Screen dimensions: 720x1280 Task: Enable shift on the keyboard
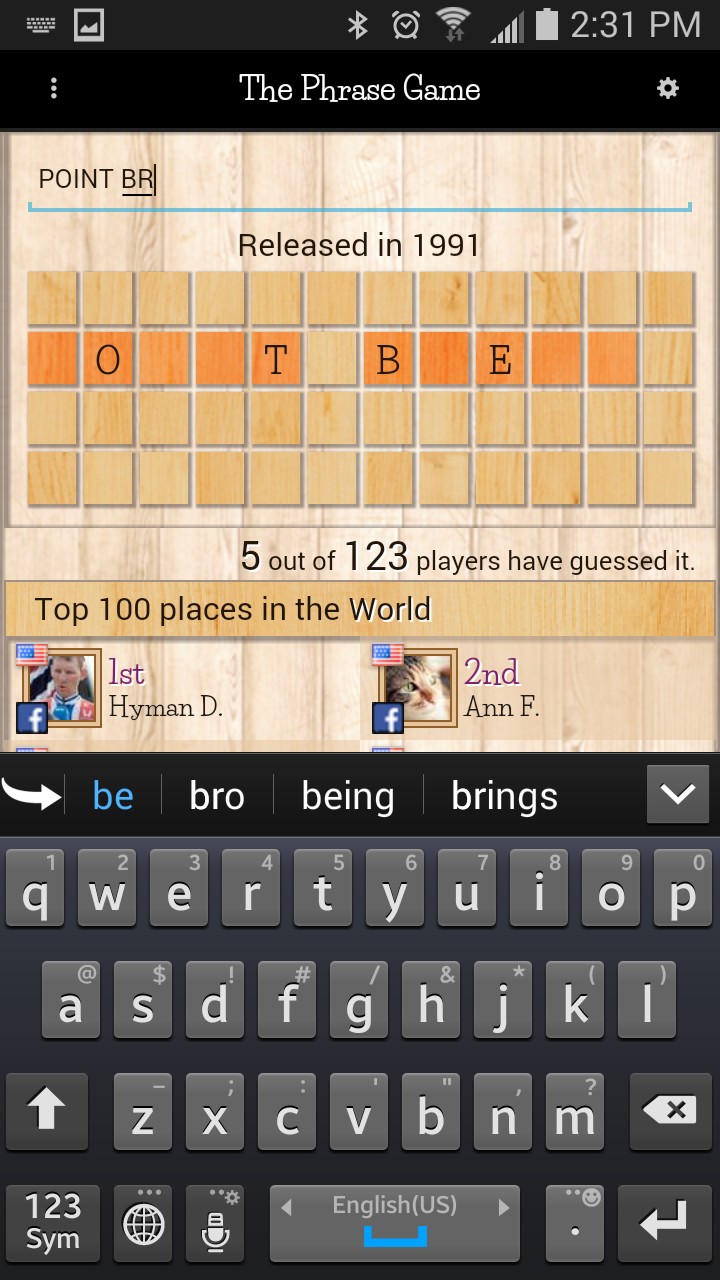click(46, 1111)
